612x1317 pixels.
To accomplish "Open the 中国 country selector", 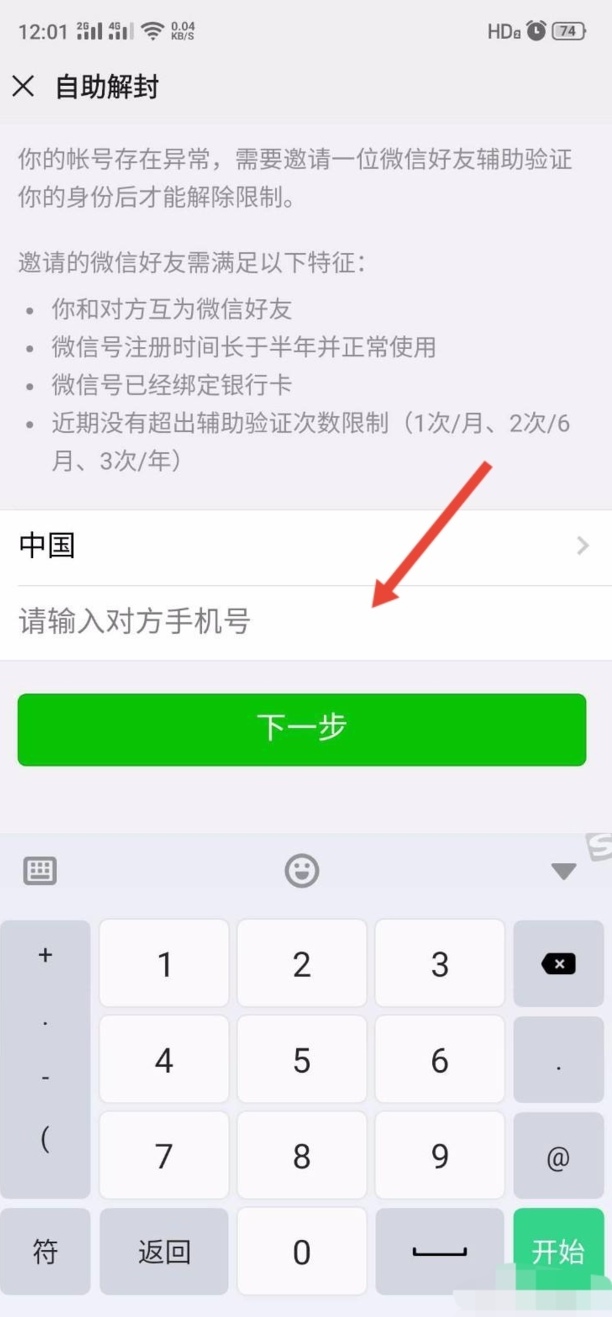I will [x=305, y=546].
